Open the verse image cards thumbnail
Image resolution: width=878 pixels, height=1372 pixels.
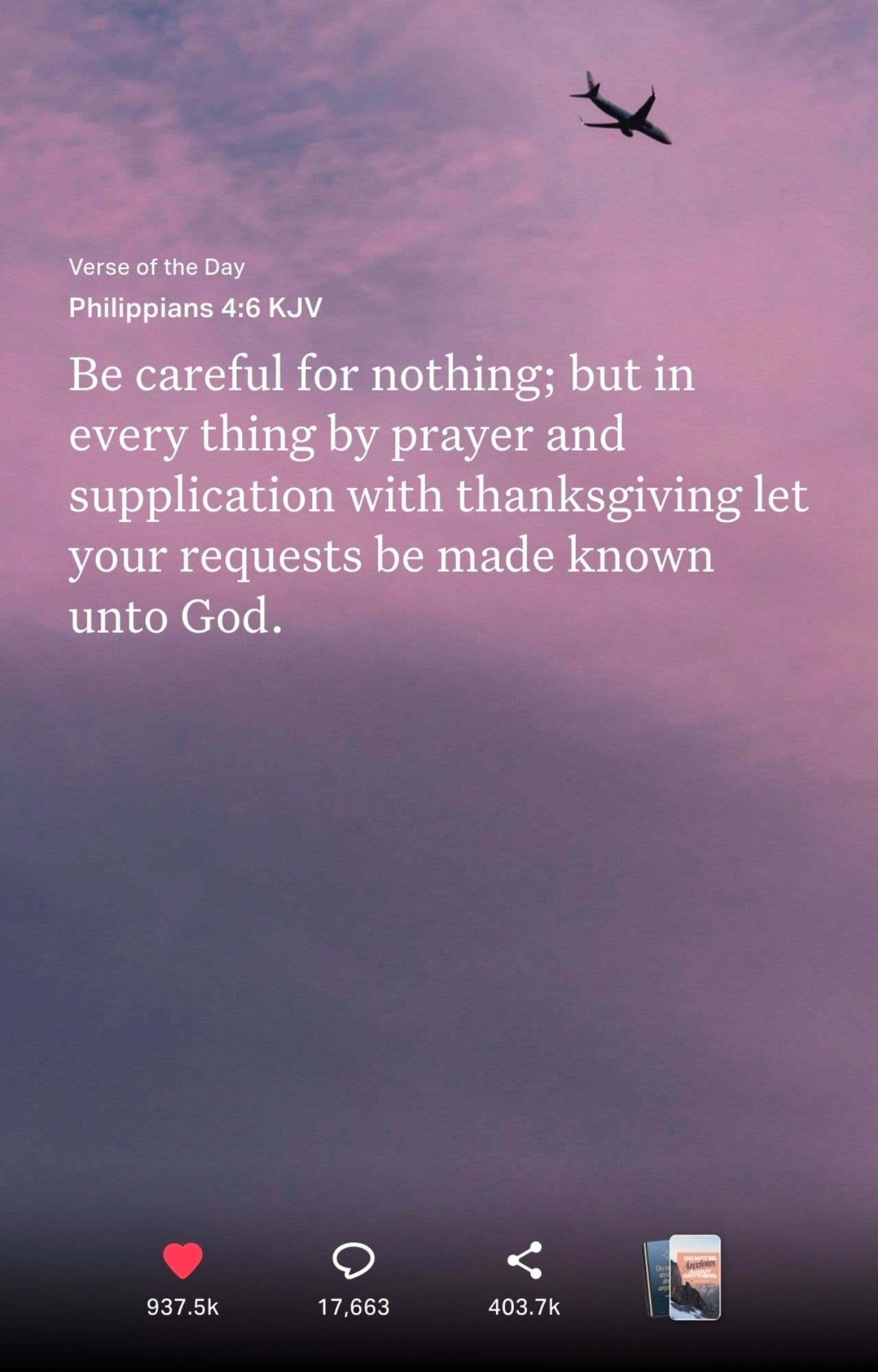point(683,1277)
